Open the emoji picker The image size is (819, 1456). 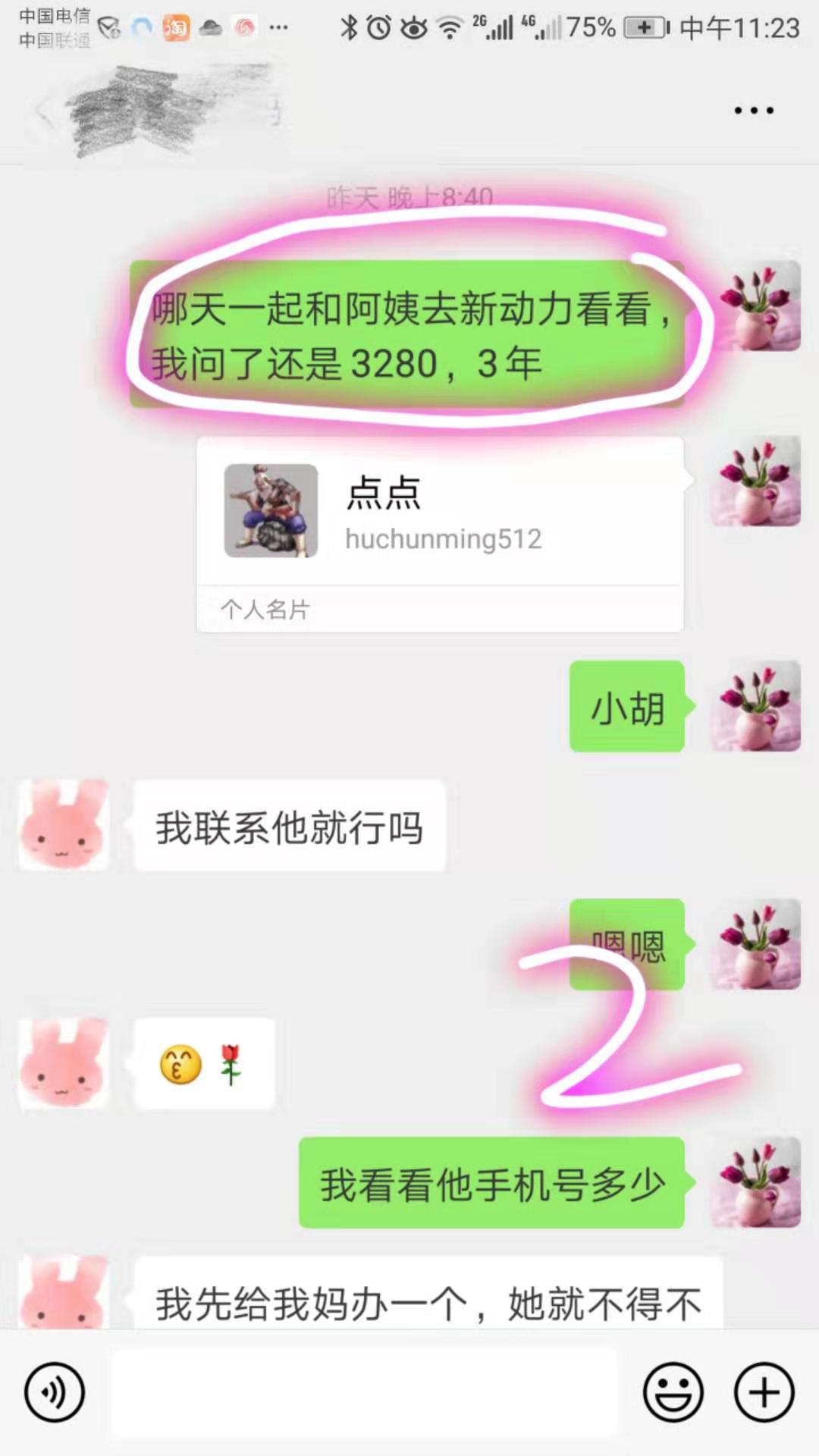[673, 1392]
